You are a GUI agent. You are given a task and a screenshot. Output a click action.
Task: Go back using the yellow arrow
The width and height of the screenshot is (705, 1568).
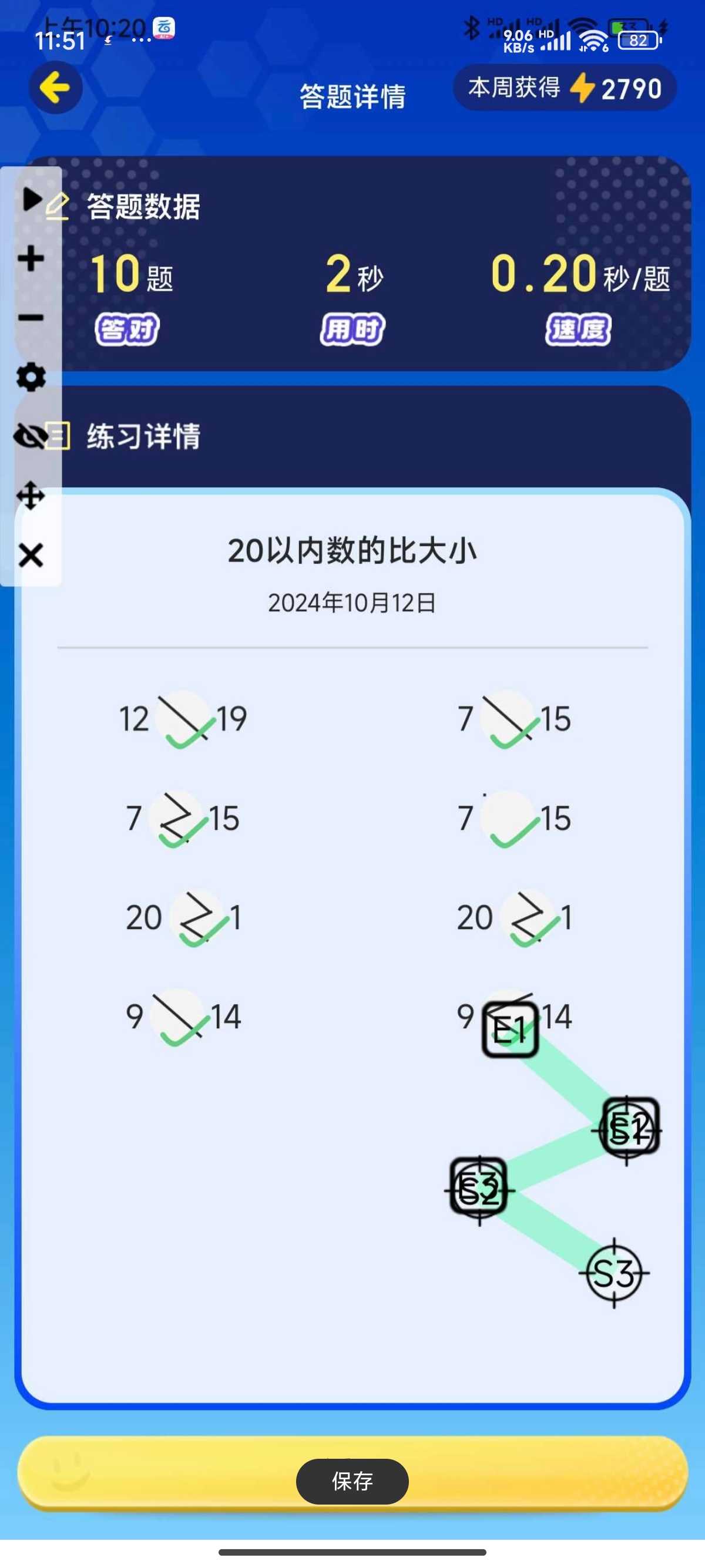click(x=55, y=89)
